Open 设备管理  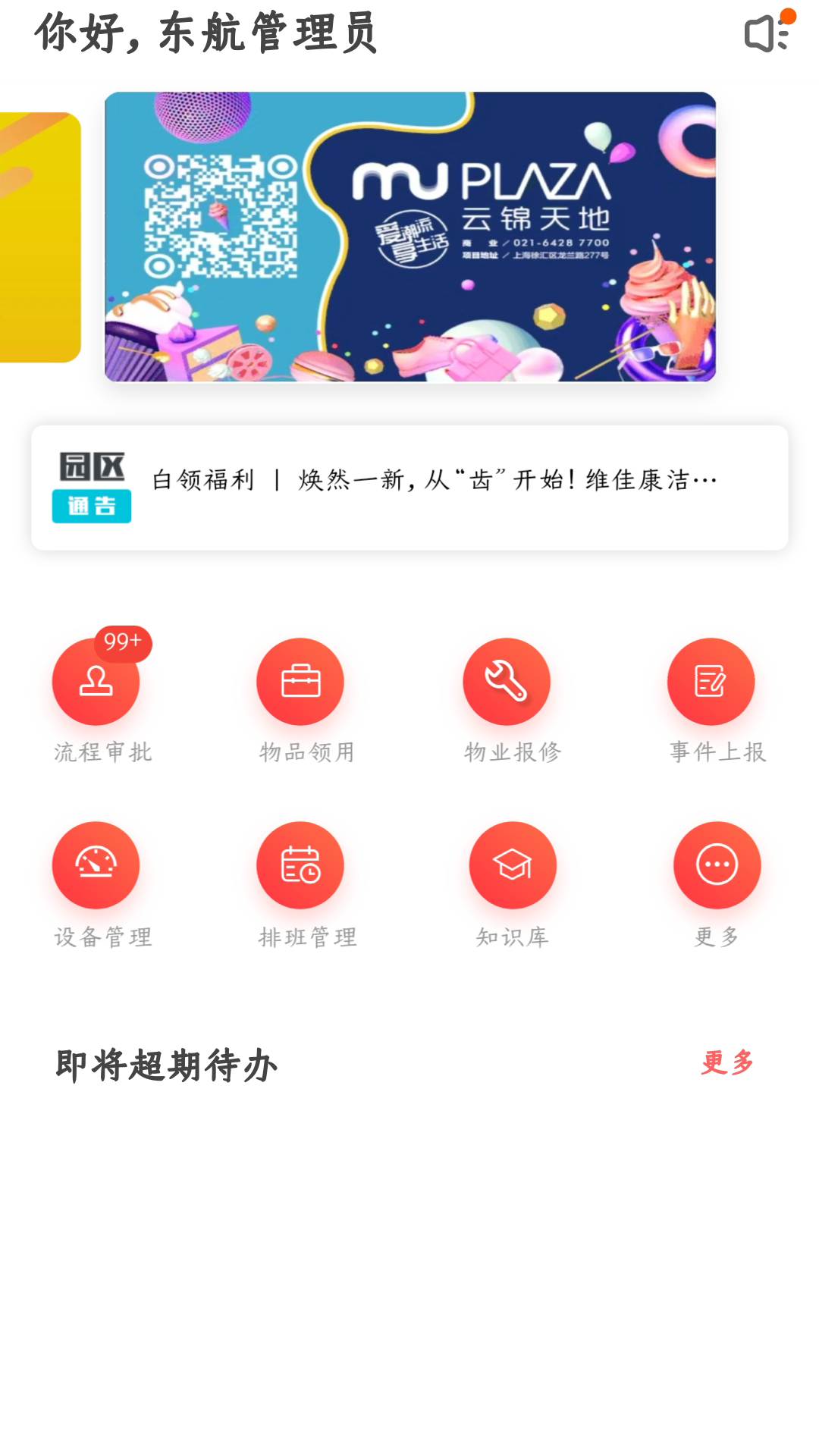(x=96, y=865)
